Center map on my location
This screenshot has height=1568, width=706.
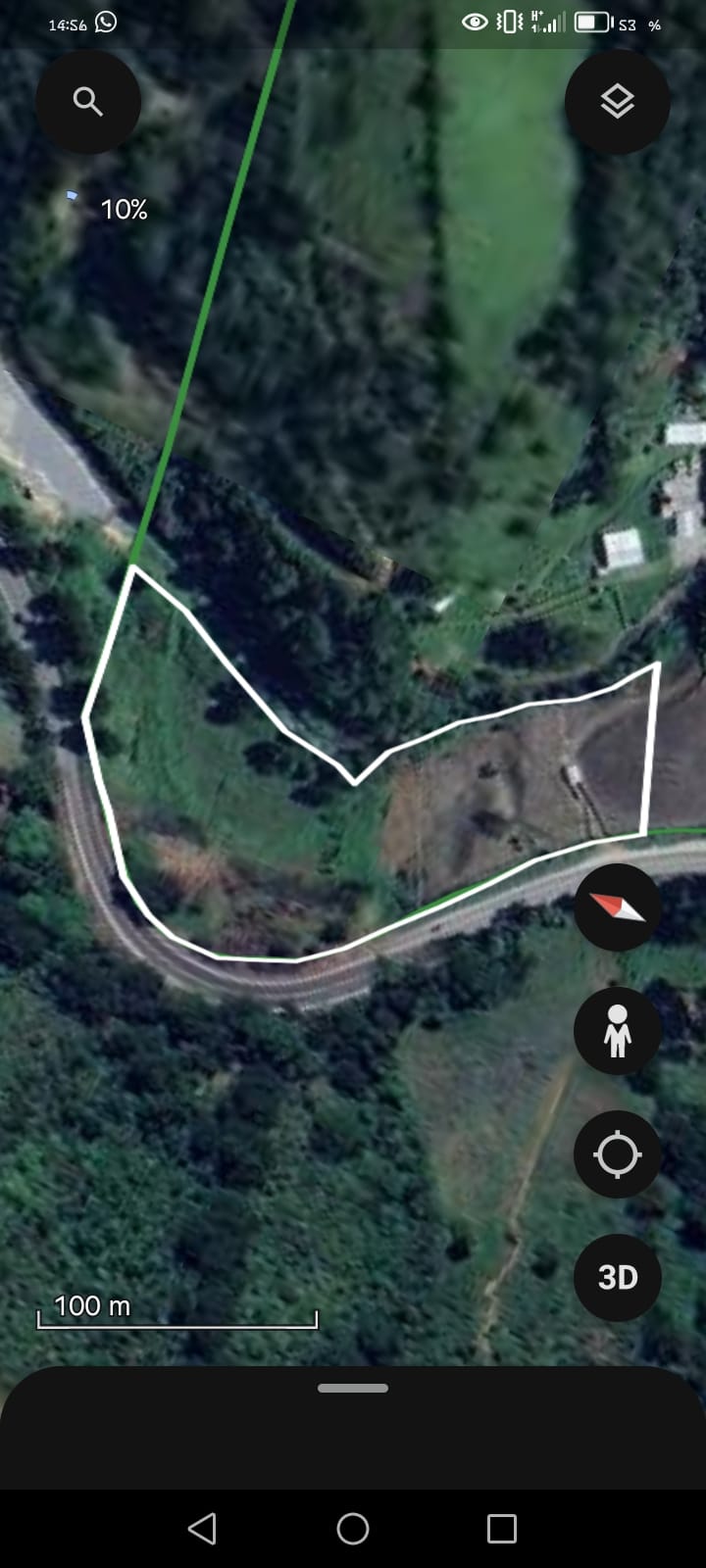(x=617, y=1154)
